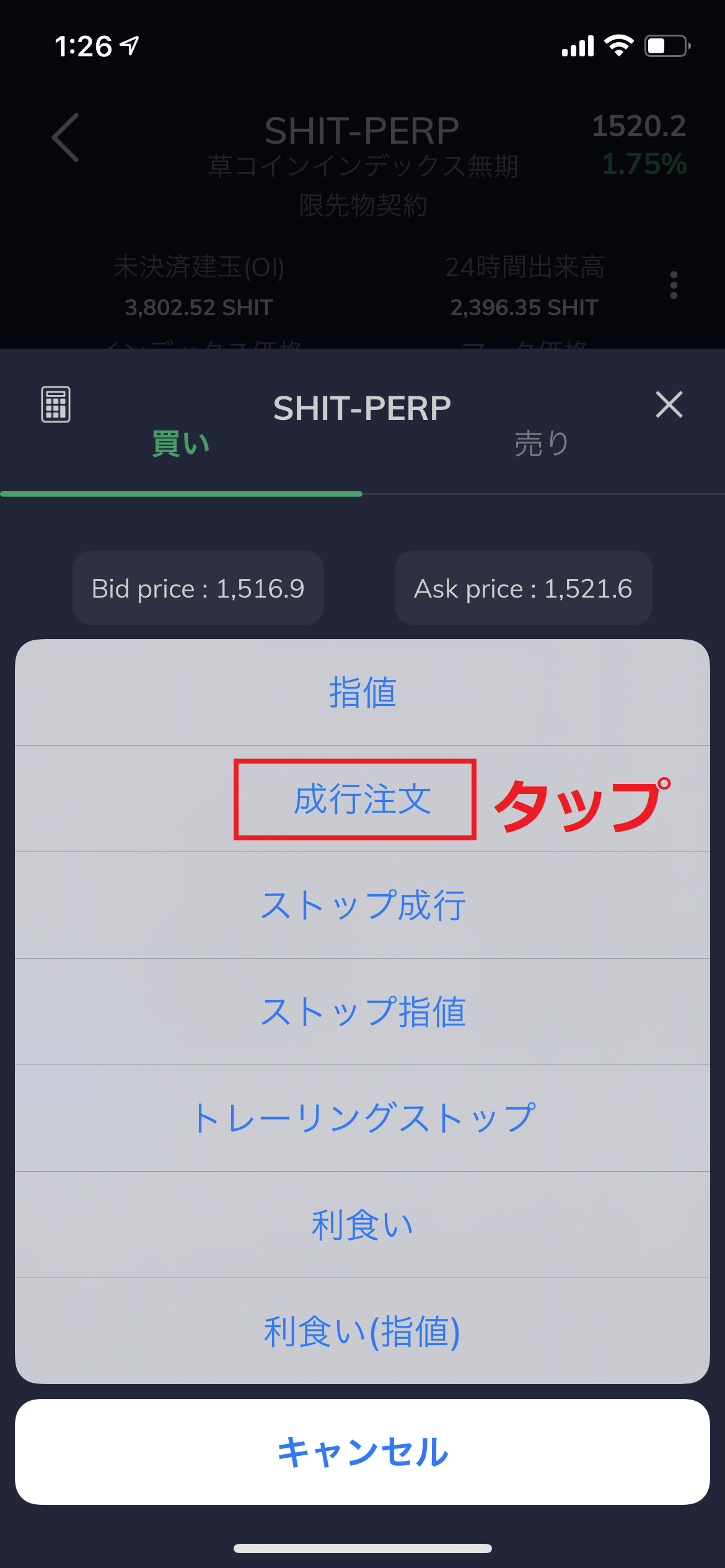Pick ストップ指値 stop limit option
Screen dimensions: 725x1568
click(362, 1012)
